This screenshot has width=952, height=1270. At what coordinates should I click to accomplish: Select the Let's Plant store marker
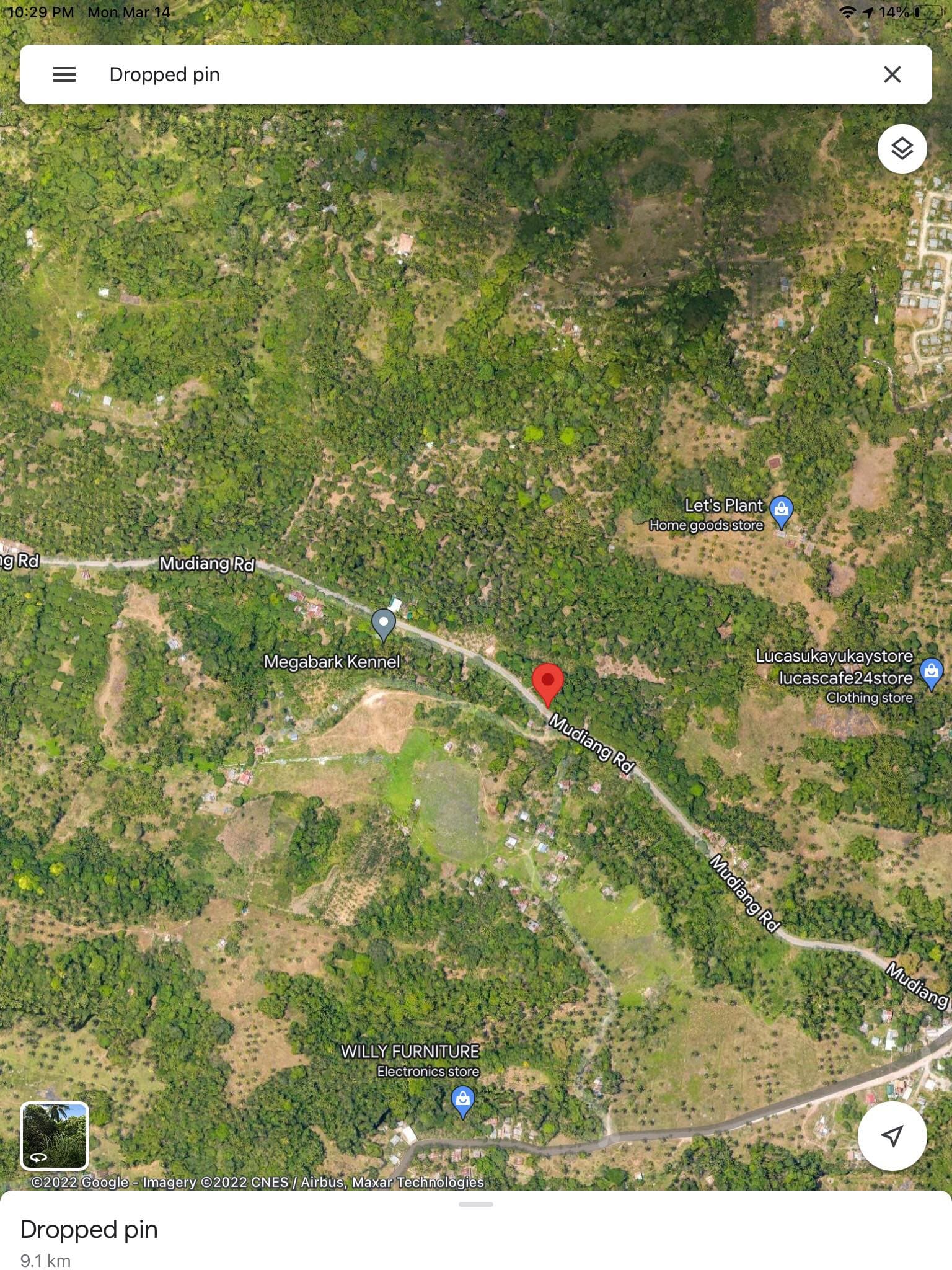tap(781, 510)
